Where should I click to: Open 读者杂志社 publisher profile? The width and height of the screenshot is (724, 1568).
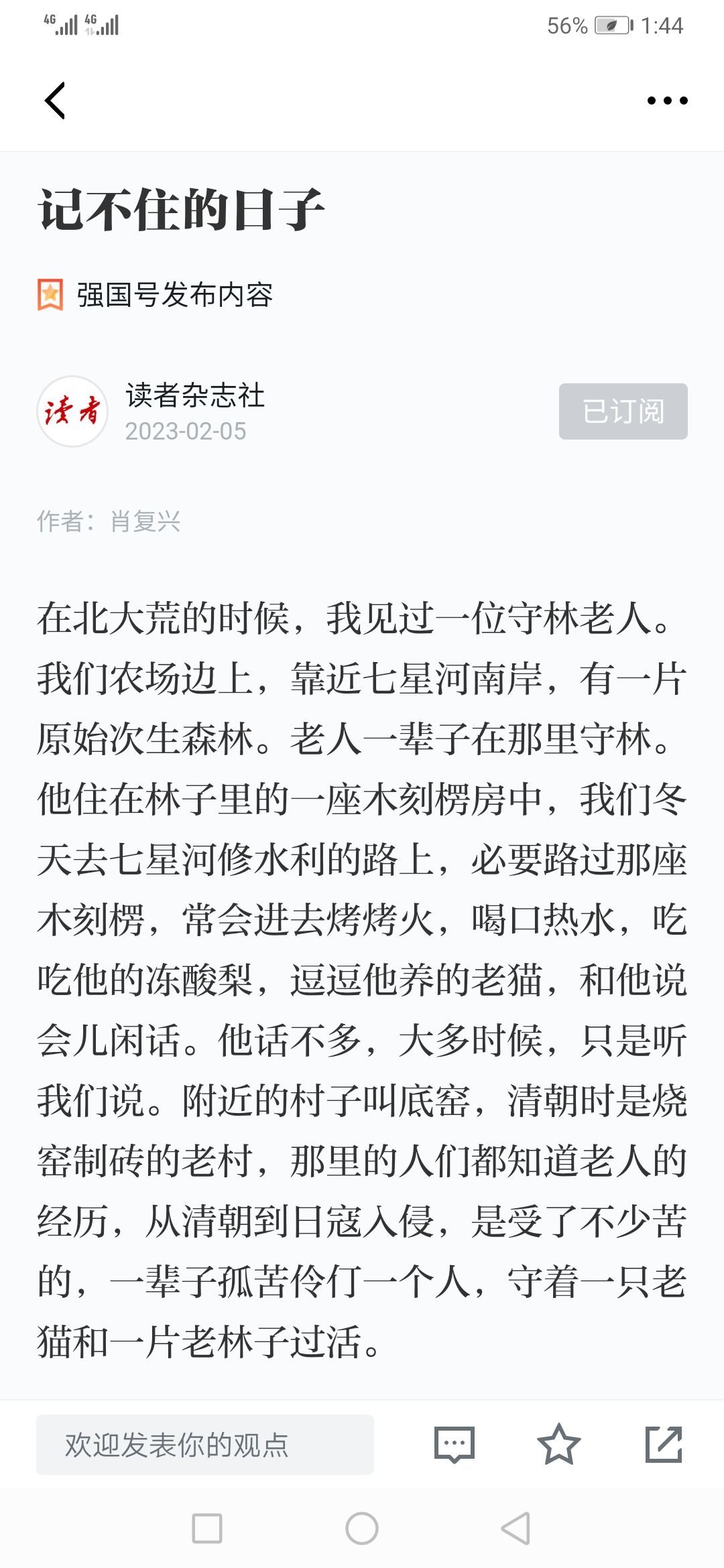pyautogui.click(x=194, y=395)
